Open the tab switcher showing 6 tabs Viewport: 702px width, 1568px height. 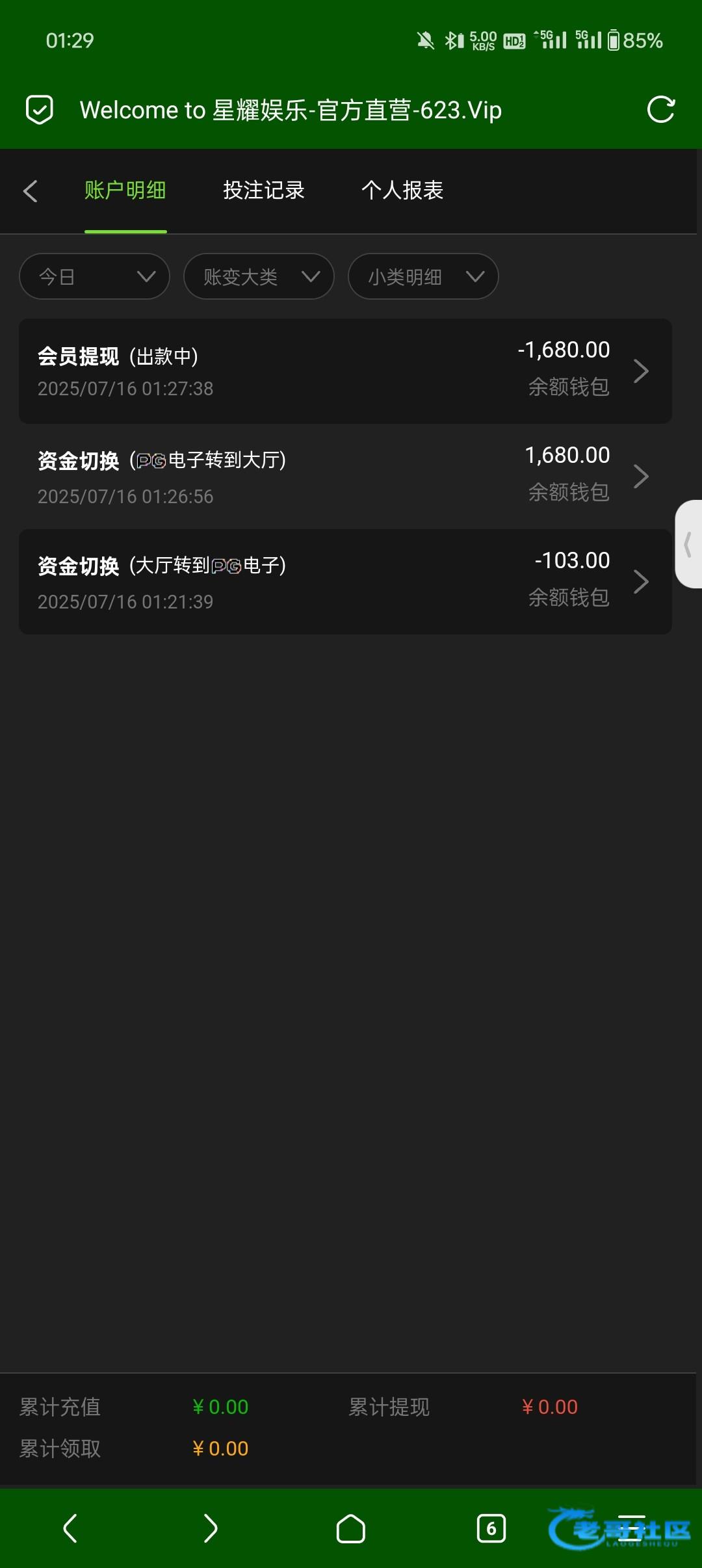491,1528
